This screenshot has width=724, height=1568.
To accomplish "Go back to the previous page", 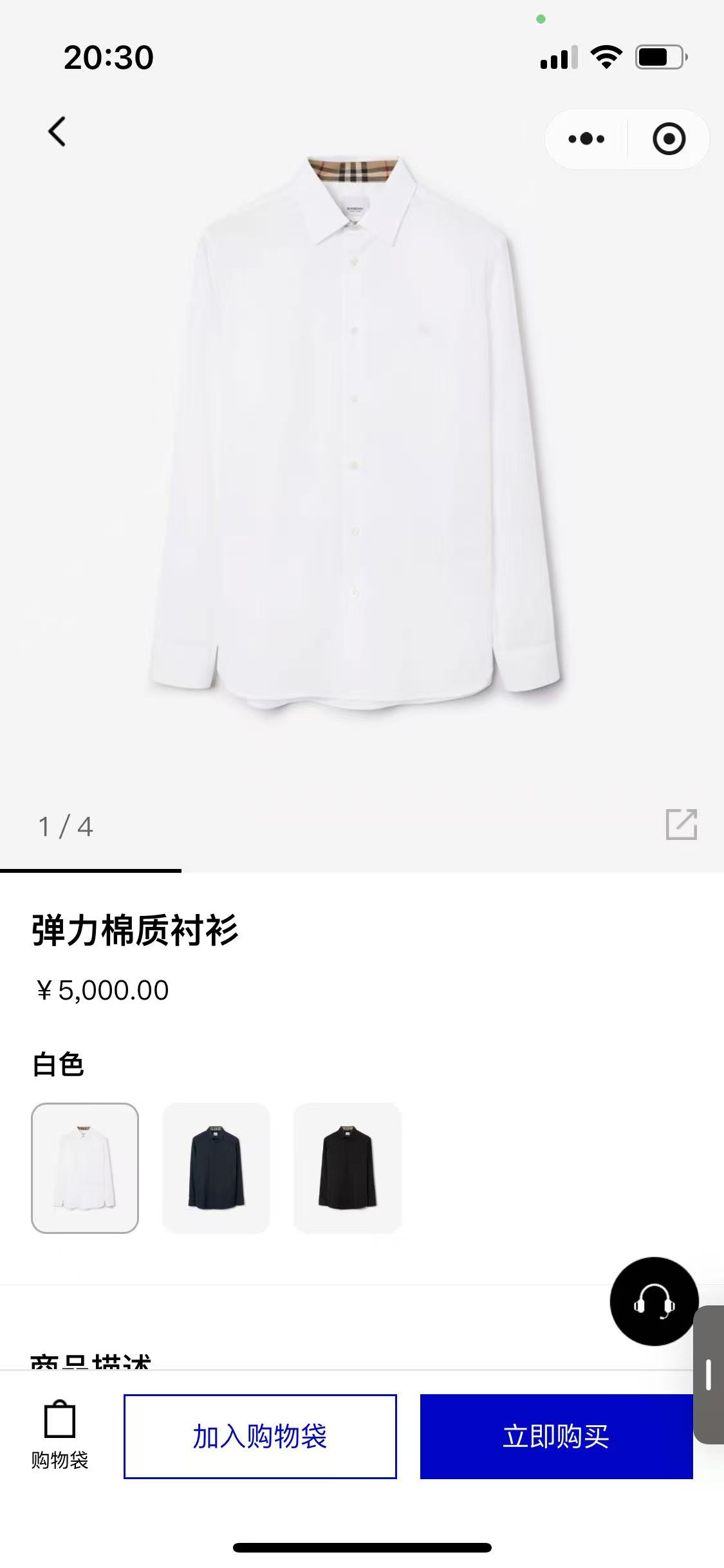I will click(57, 132).
